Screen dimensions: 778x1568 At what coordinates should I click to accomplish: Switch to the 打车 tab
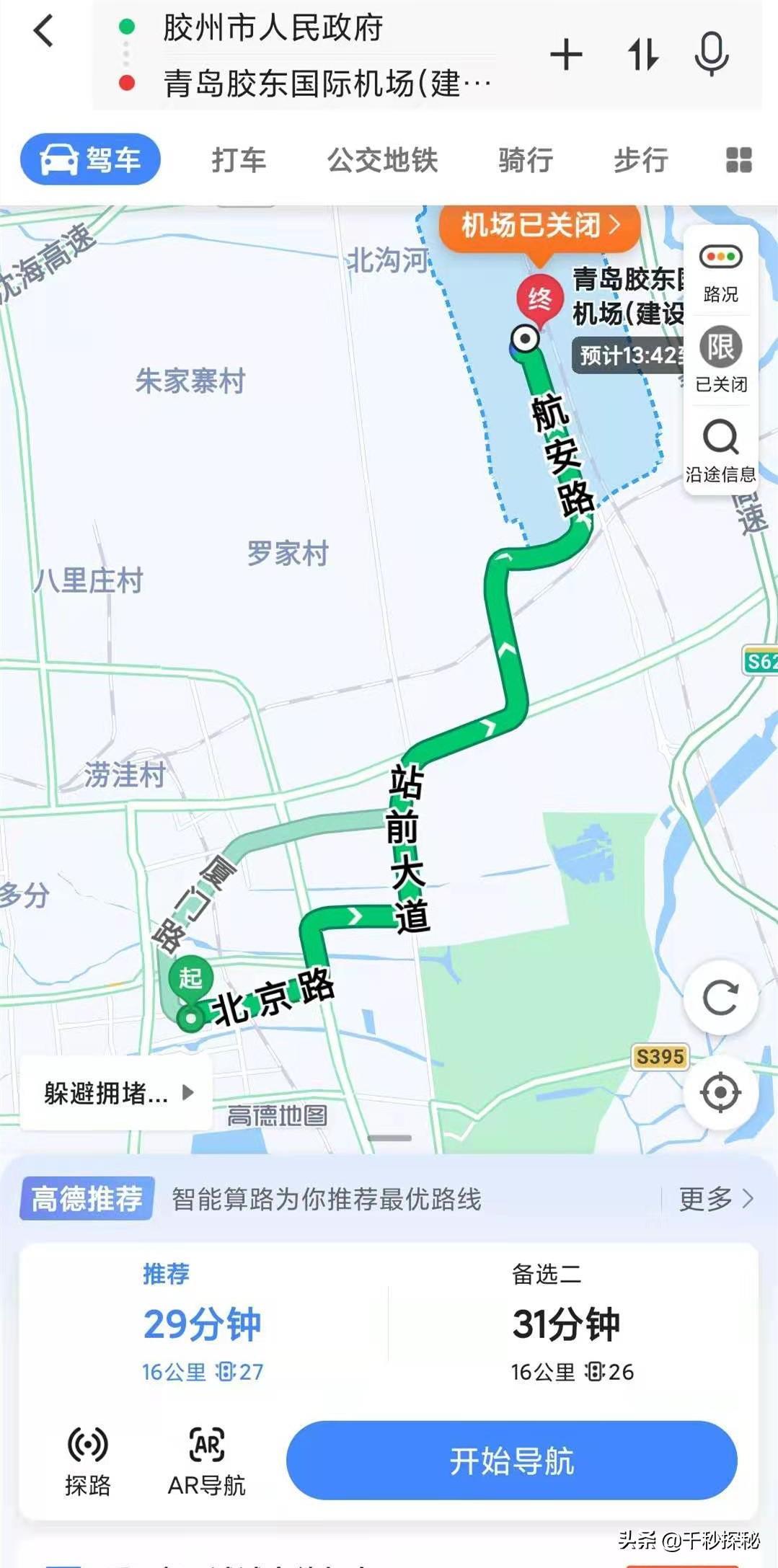239,159
